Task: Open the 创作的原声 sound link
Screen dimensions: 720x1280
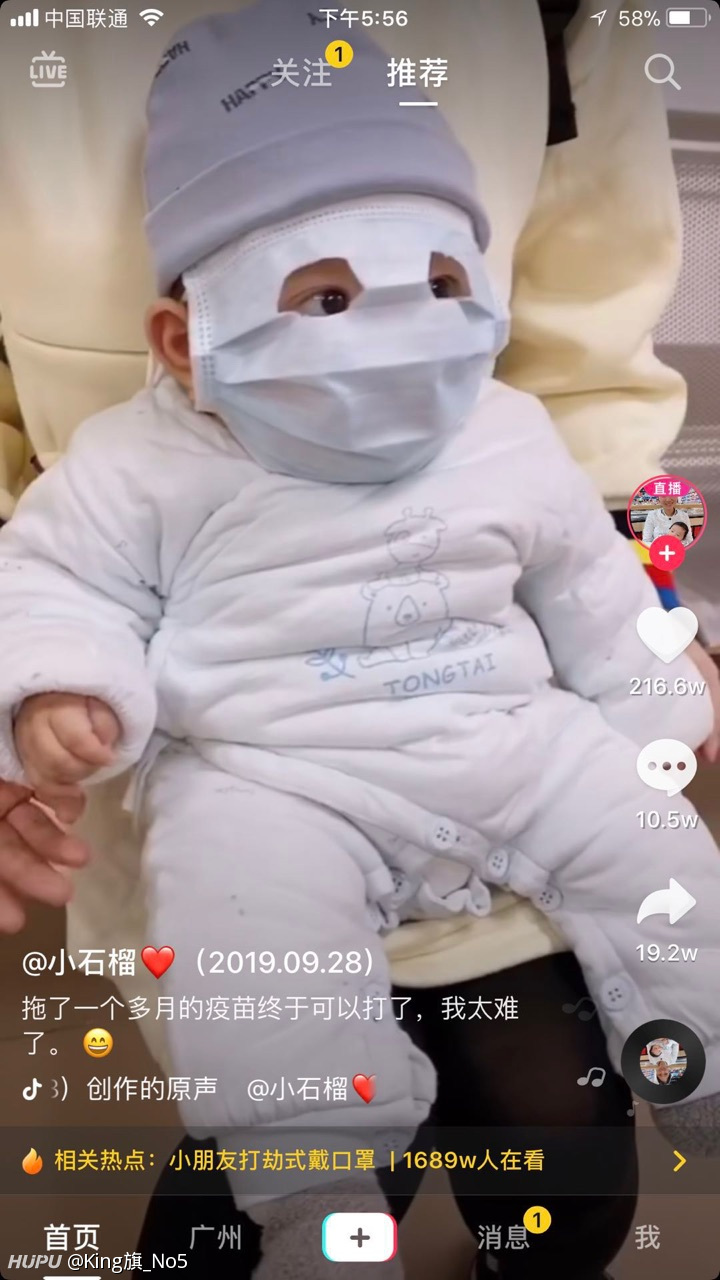Action: (x=151, y=1089)
